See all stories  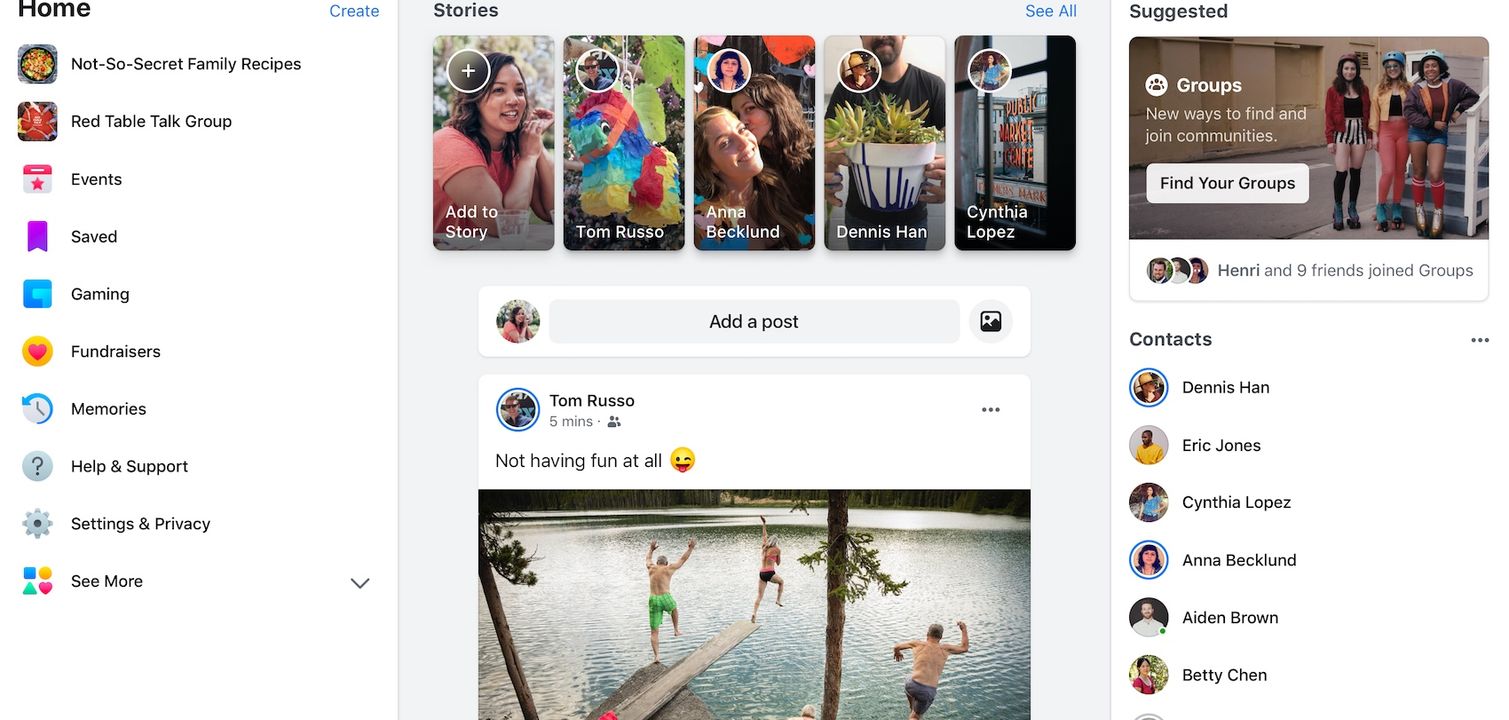(x=1050, y=11)
